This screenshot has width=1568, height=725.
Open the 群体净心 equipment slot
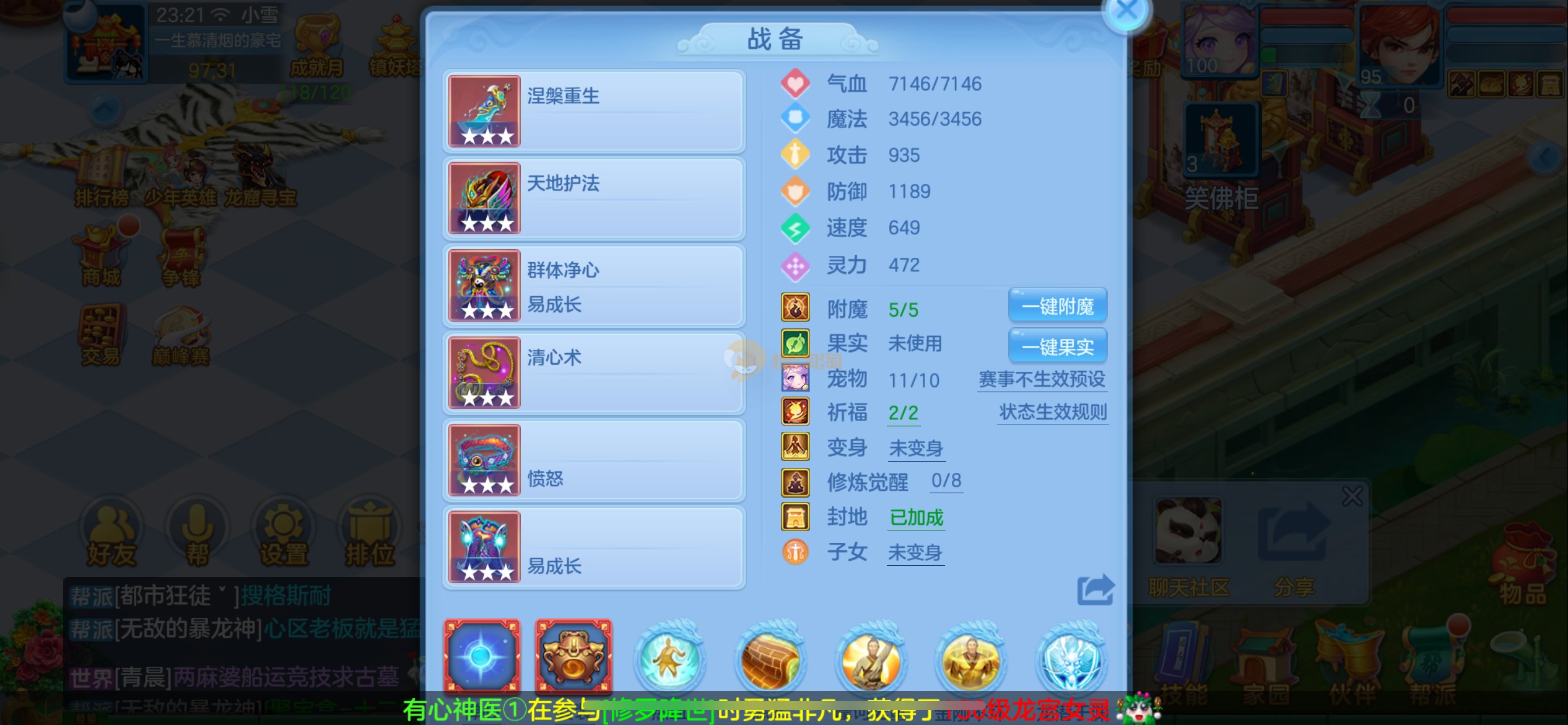tap(593, 286)
